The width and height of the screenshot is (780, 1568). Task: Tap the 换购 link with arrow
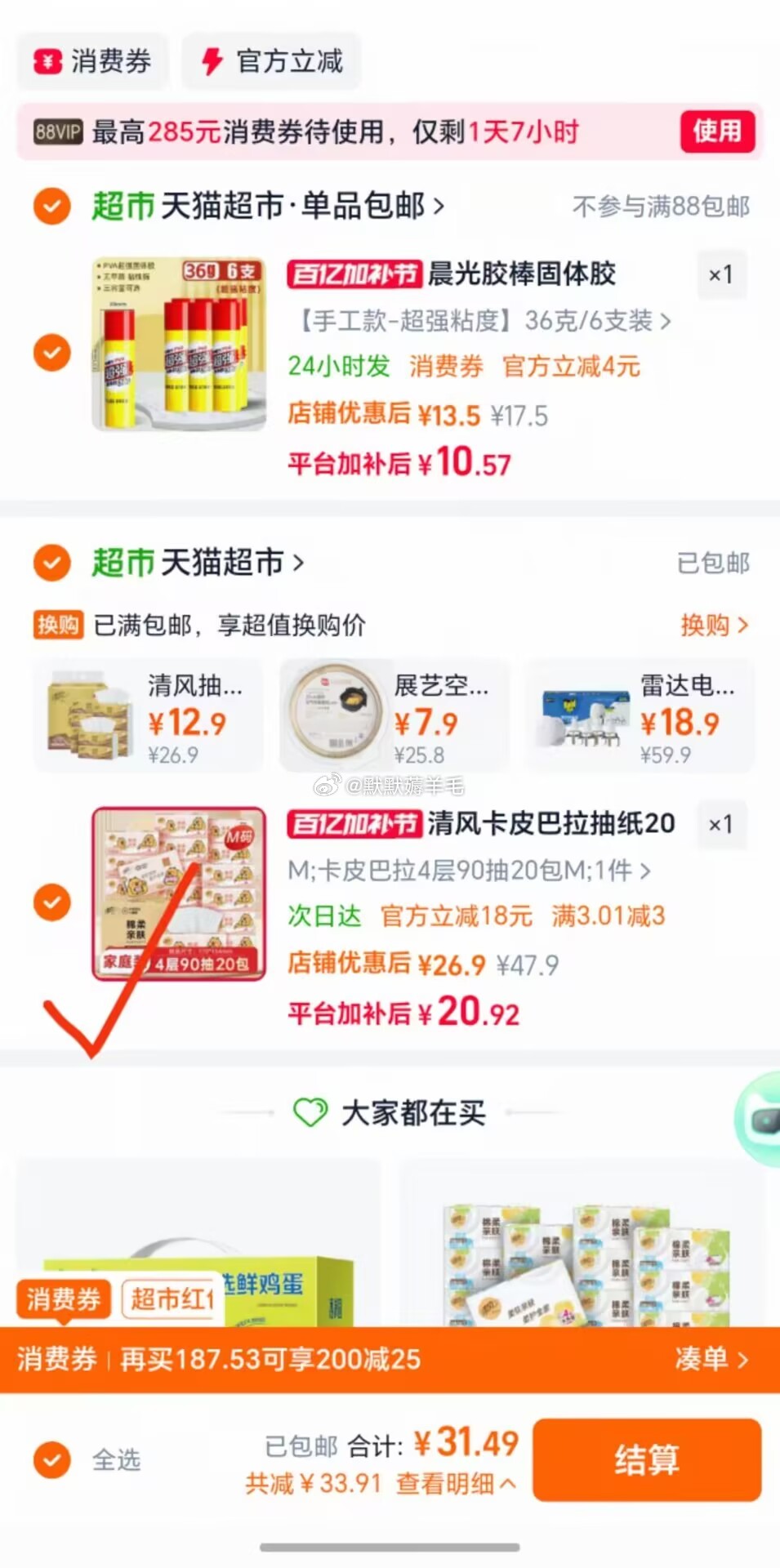coord(714,626)
